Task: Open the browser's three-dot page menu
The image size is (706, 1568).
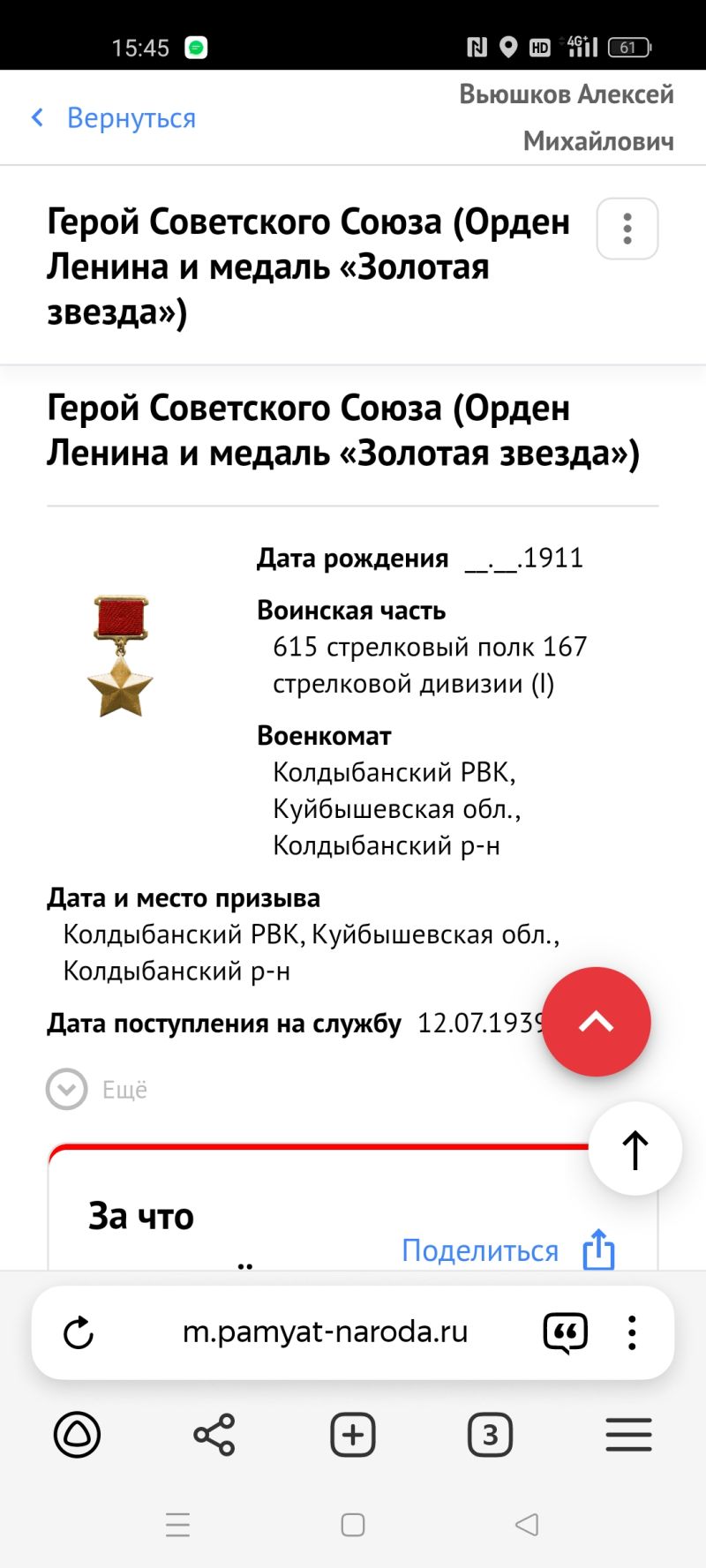Action: click(x=632, y=1332)
